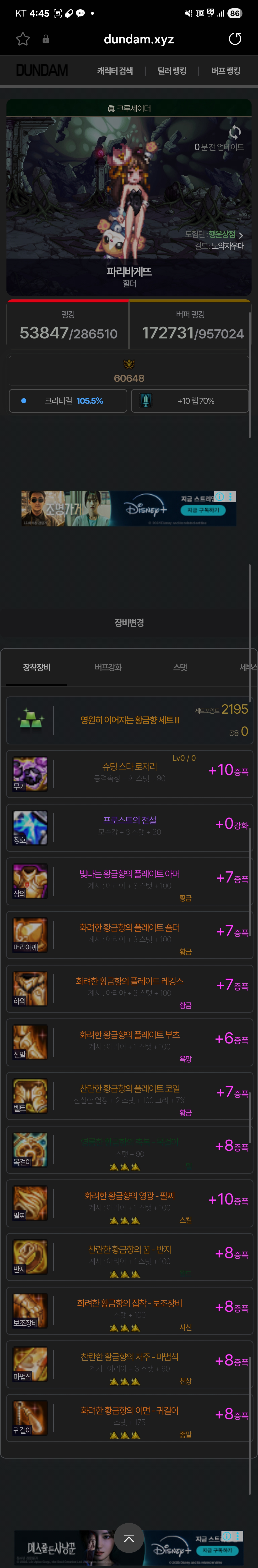Open the Disney+ ad banner in the middle
Screen dimensions: 258x1568
point(129,508)
